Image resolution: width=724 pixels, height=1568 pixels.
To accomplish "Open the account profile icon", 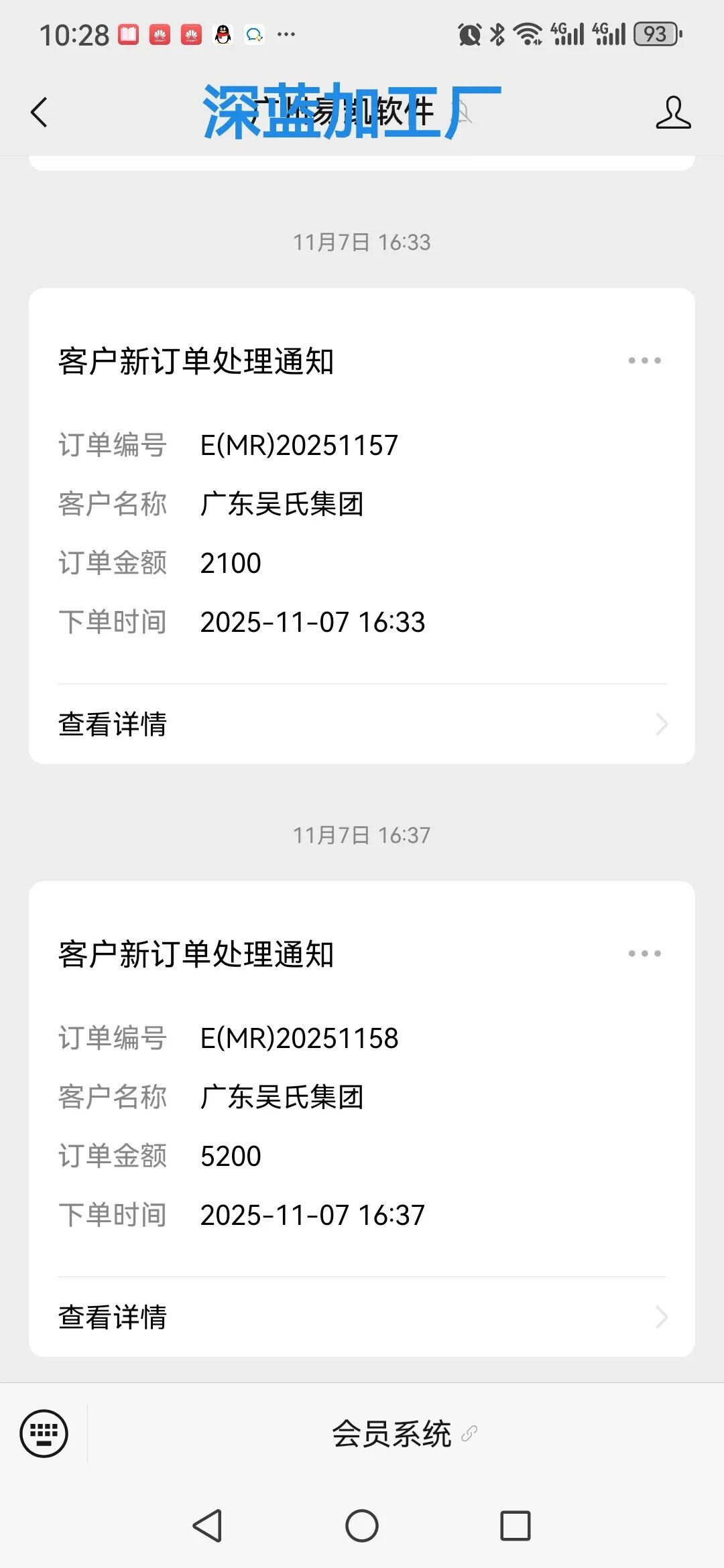I will point(673,112).
